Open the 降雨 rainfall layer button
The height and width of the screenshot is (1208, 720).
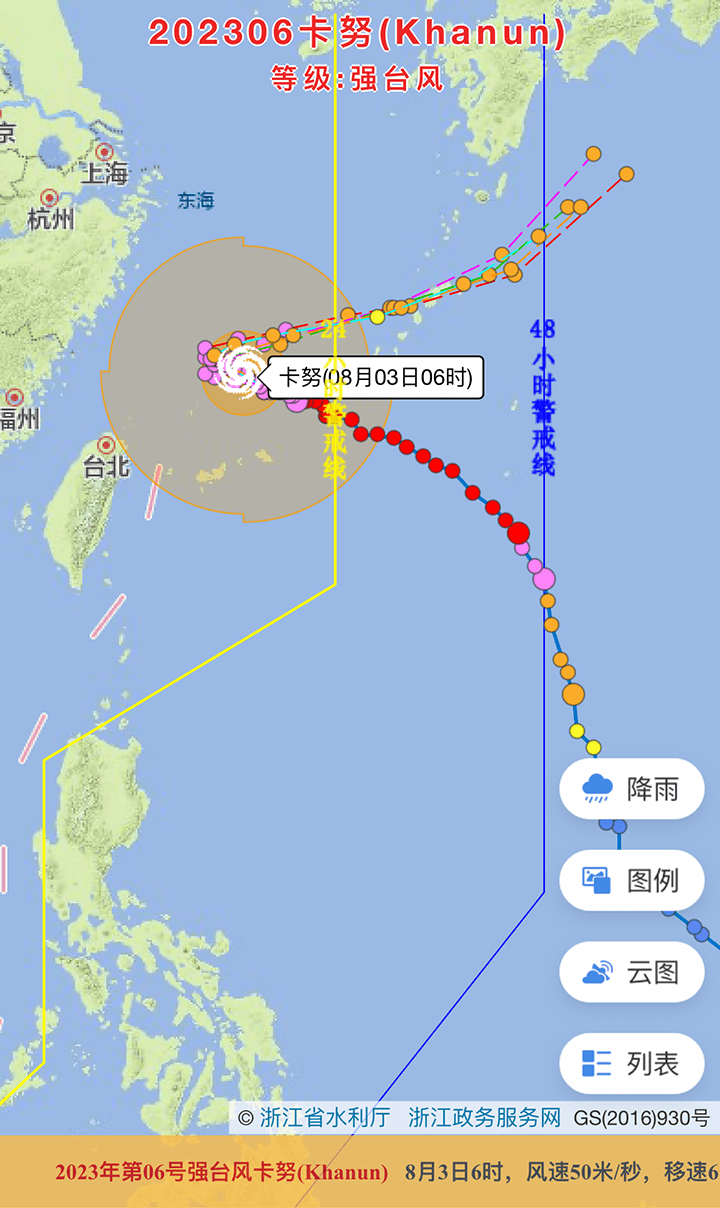(x=632, y=789)
